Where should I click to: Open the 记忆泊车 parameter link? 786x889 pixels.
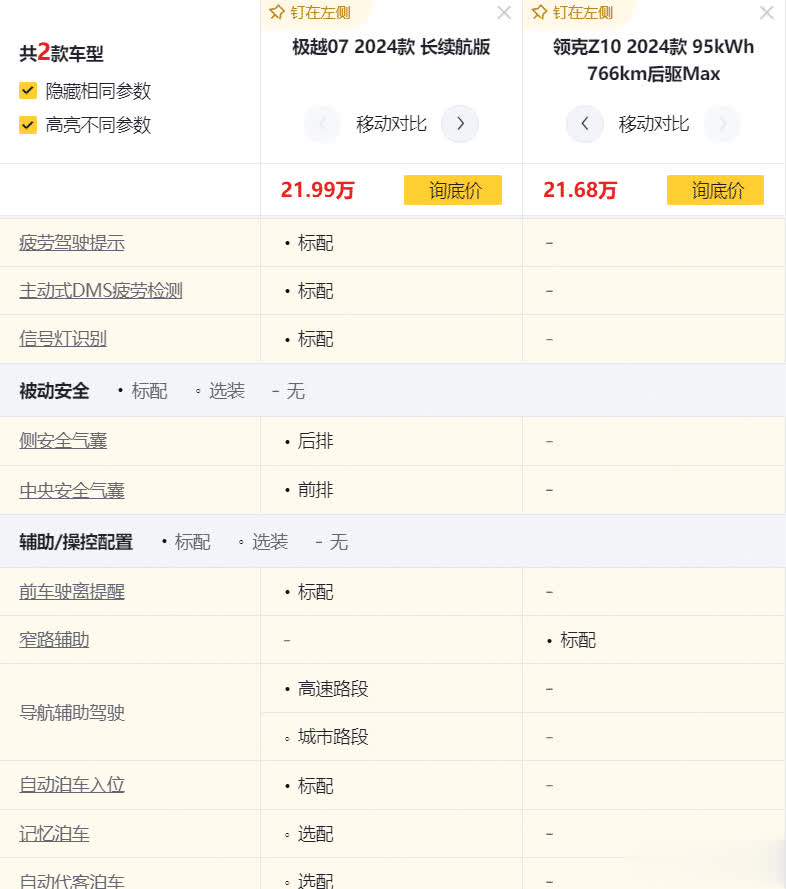pos(54,834)
